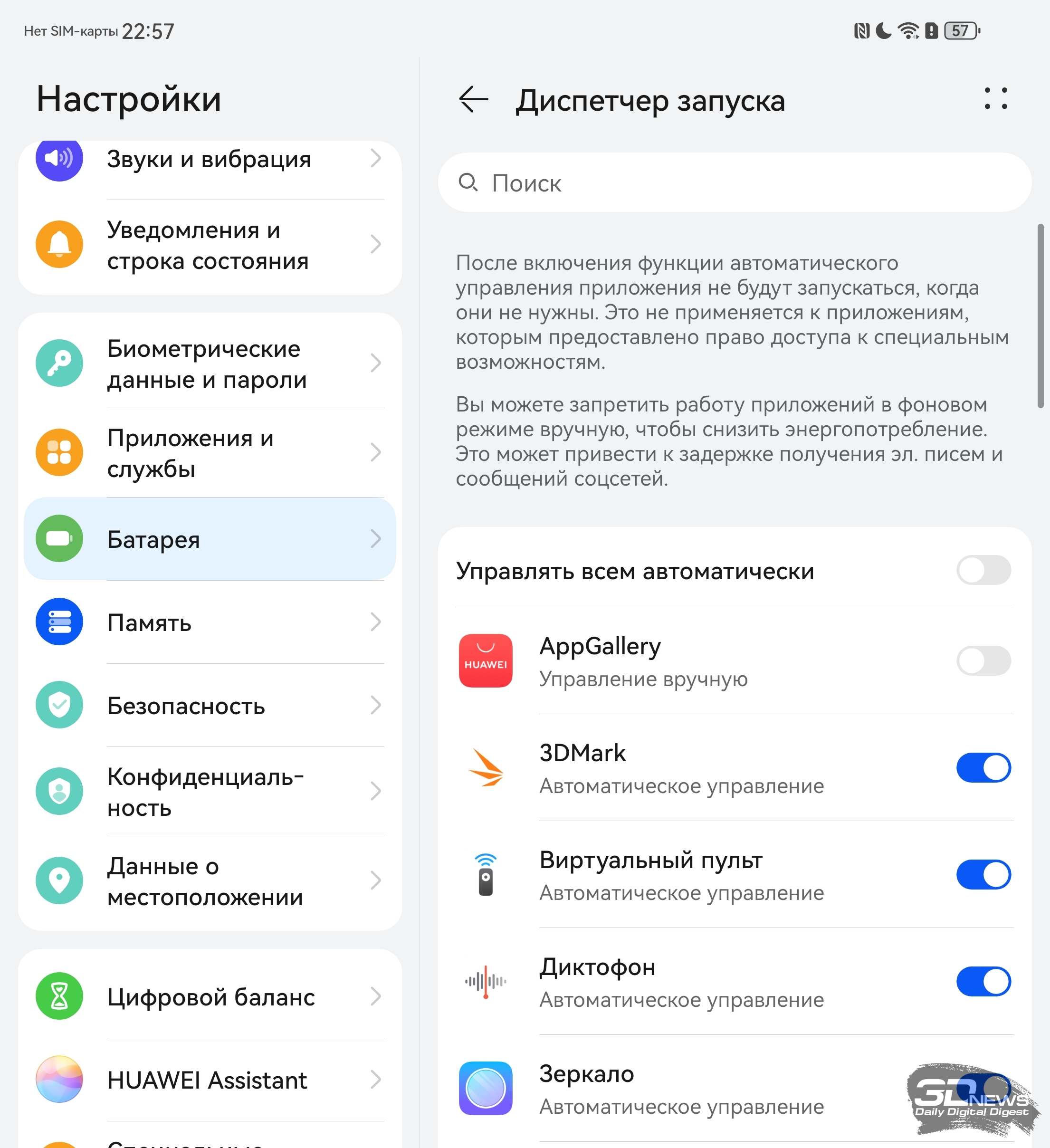Viewport: 1050px width, 1148px height.
Task: Open Данные о местоположении
Action: tap(210, 881)
